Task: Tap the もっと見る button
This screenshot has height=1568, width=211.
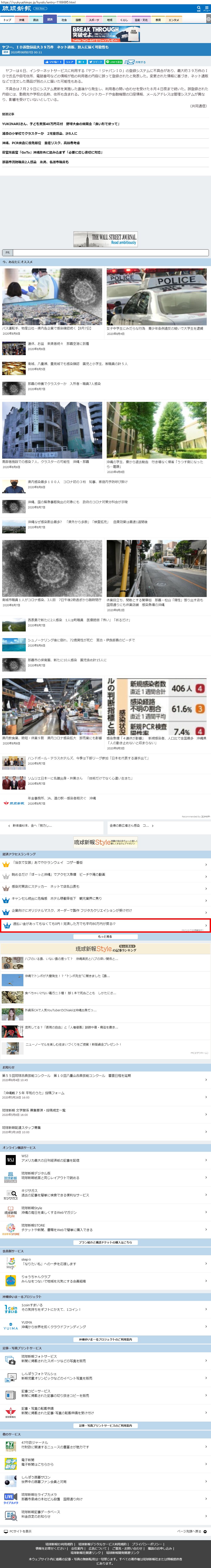Action: point(106,936)
